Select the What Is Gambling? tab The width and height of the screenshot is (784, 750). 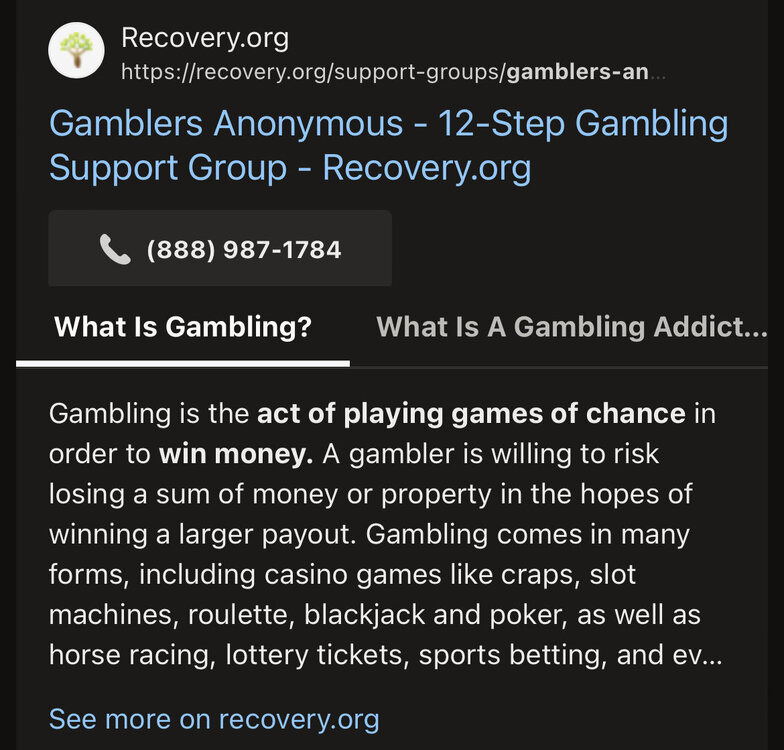coord(183,327)
